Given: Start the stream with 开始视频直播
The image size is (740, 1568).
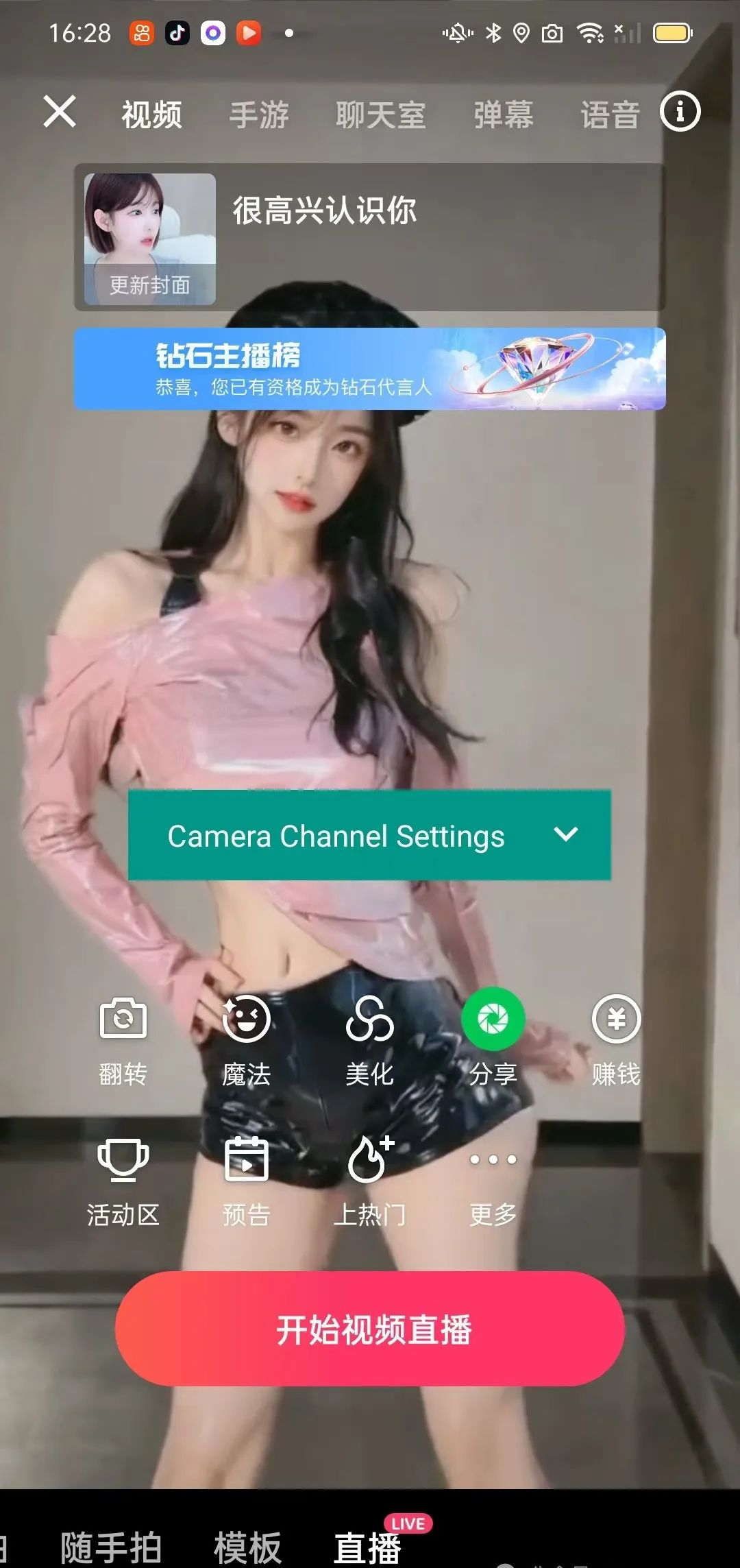Looking at the screenshot, I should coord(370,1329).
